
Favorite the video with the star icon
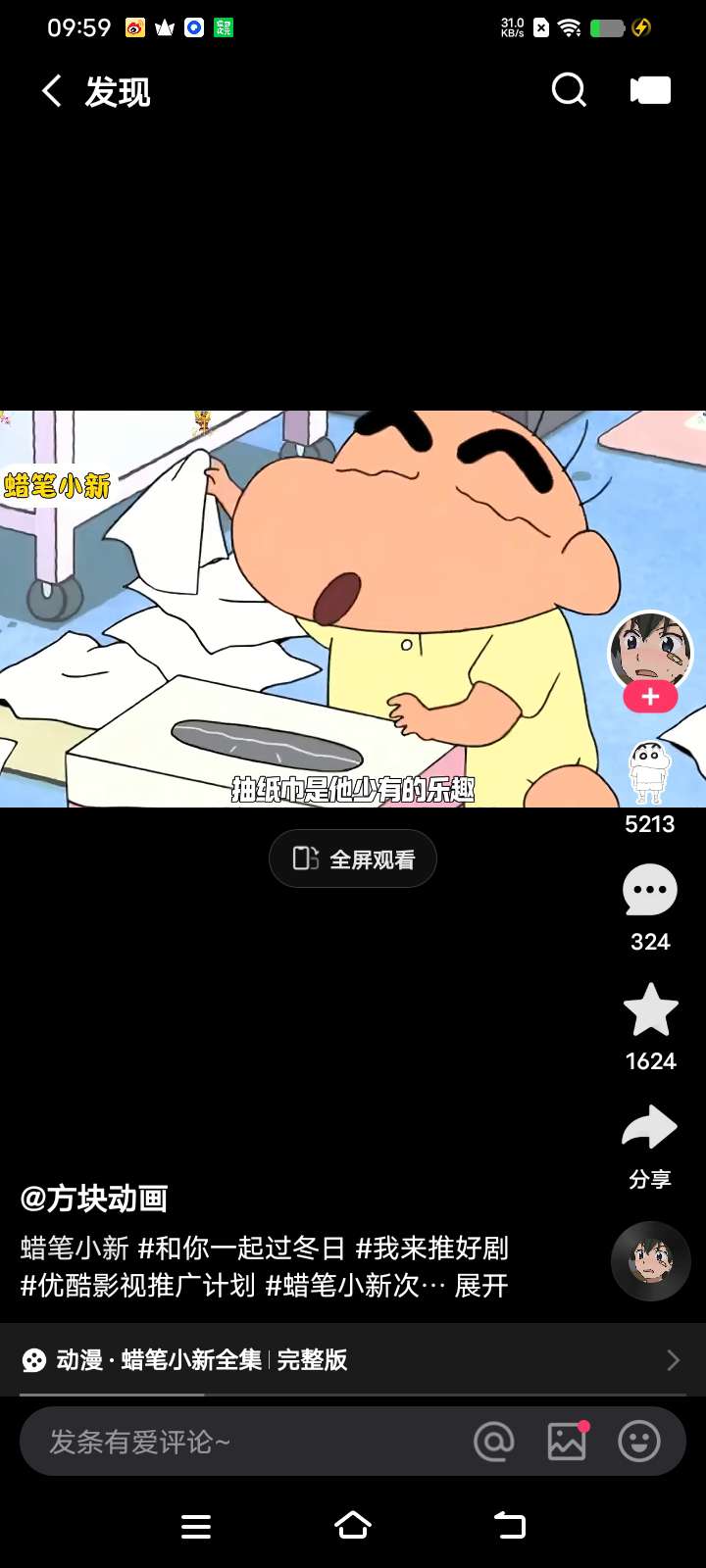(x=650, y=1011)
